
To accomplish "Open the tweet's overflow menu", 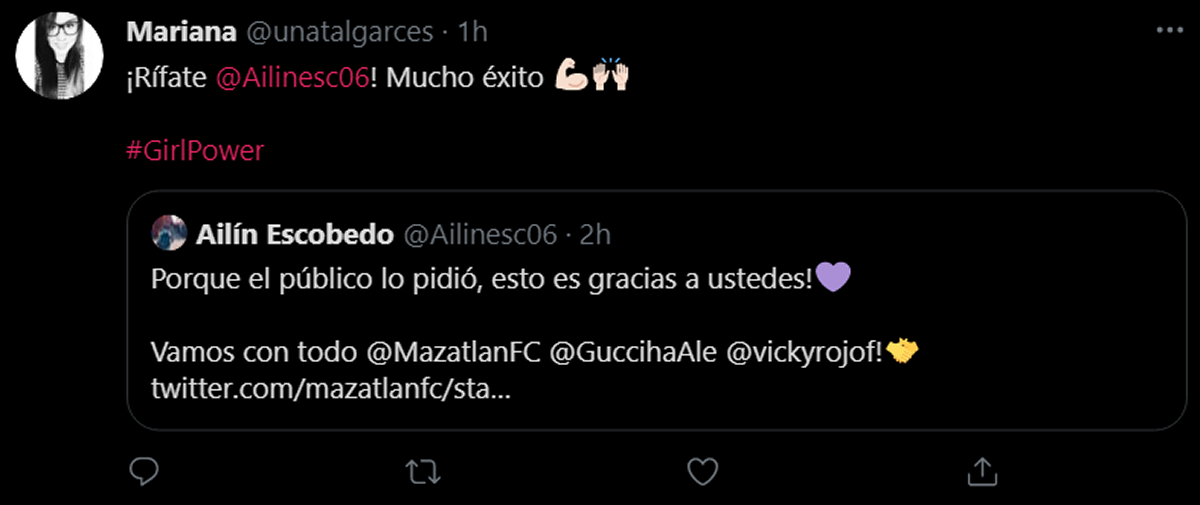I will pyautogui.click(x=1168, y=31).
